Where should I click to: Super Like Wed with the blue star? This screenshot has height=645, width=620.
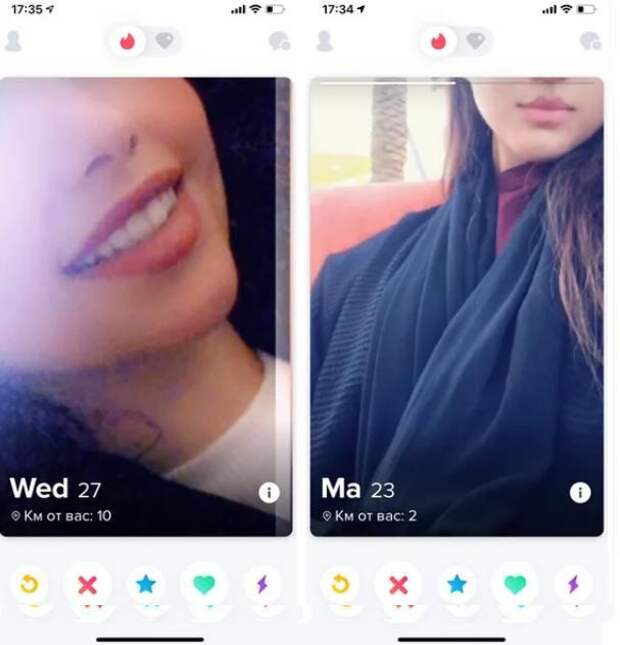(146, 584)
